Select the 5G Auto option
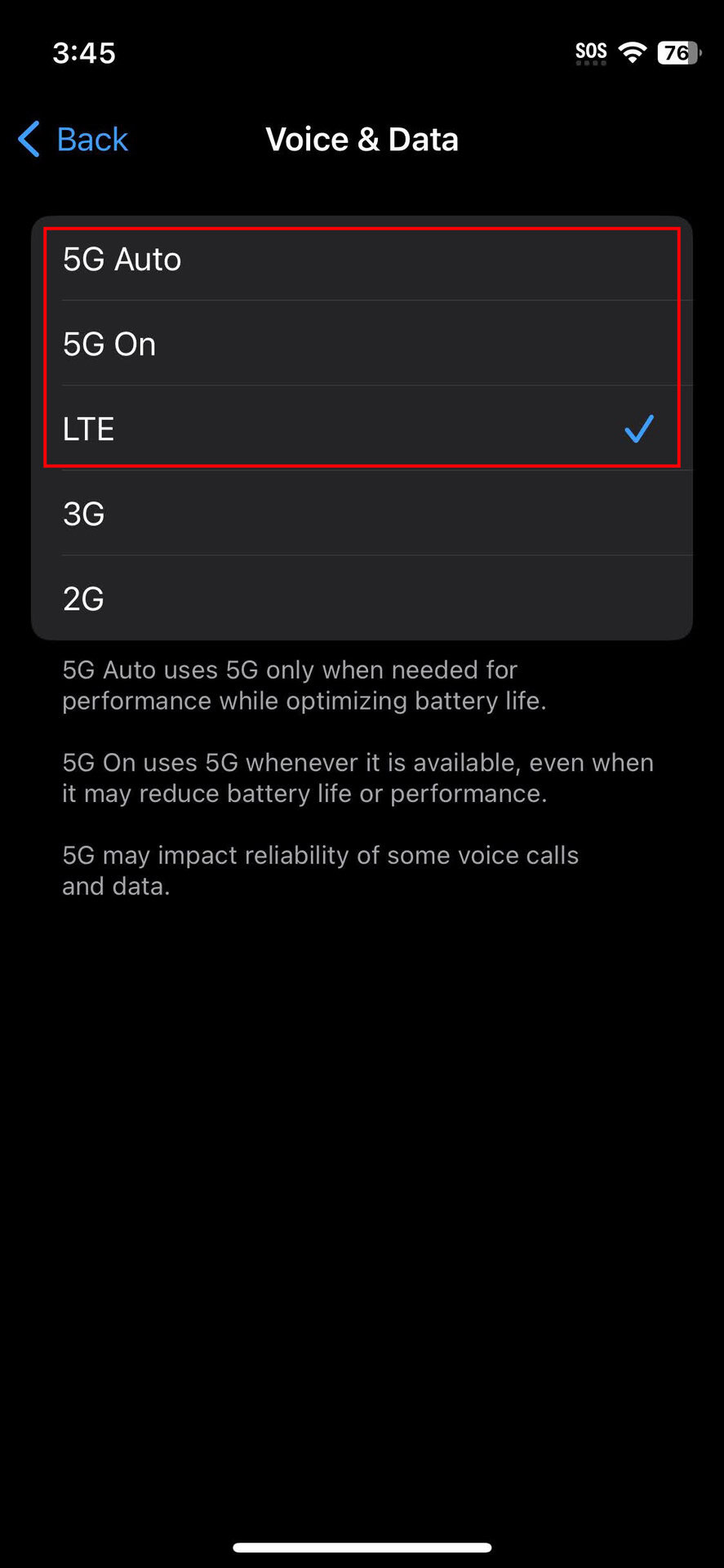This screenshot has width=724, height=1568. pos(362,260)
